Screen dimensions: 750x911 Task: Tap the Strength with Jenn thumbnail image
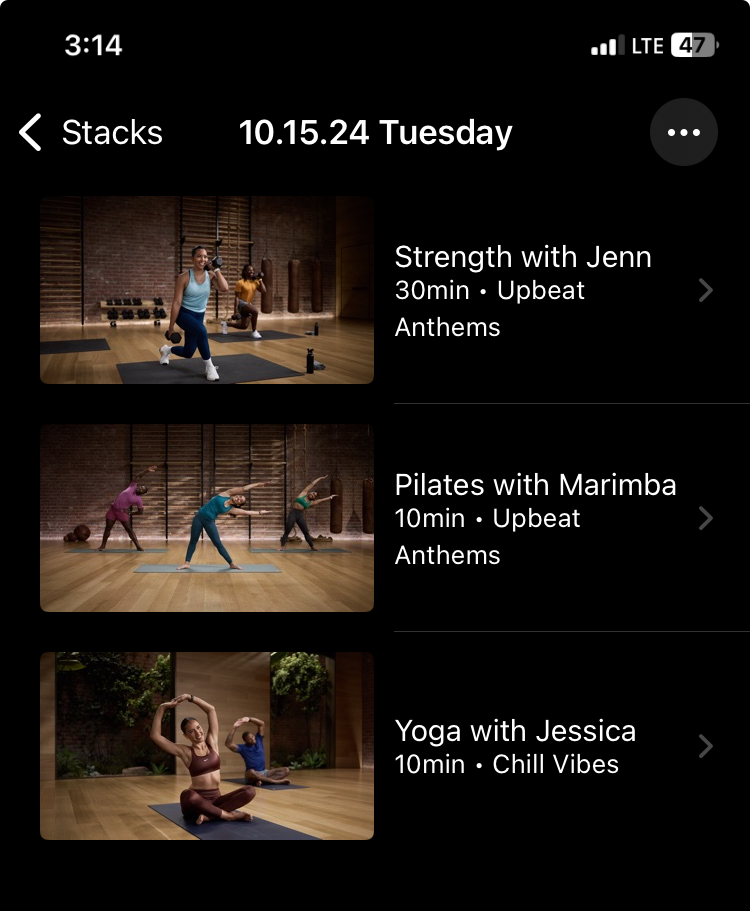(x=207, y=290)
